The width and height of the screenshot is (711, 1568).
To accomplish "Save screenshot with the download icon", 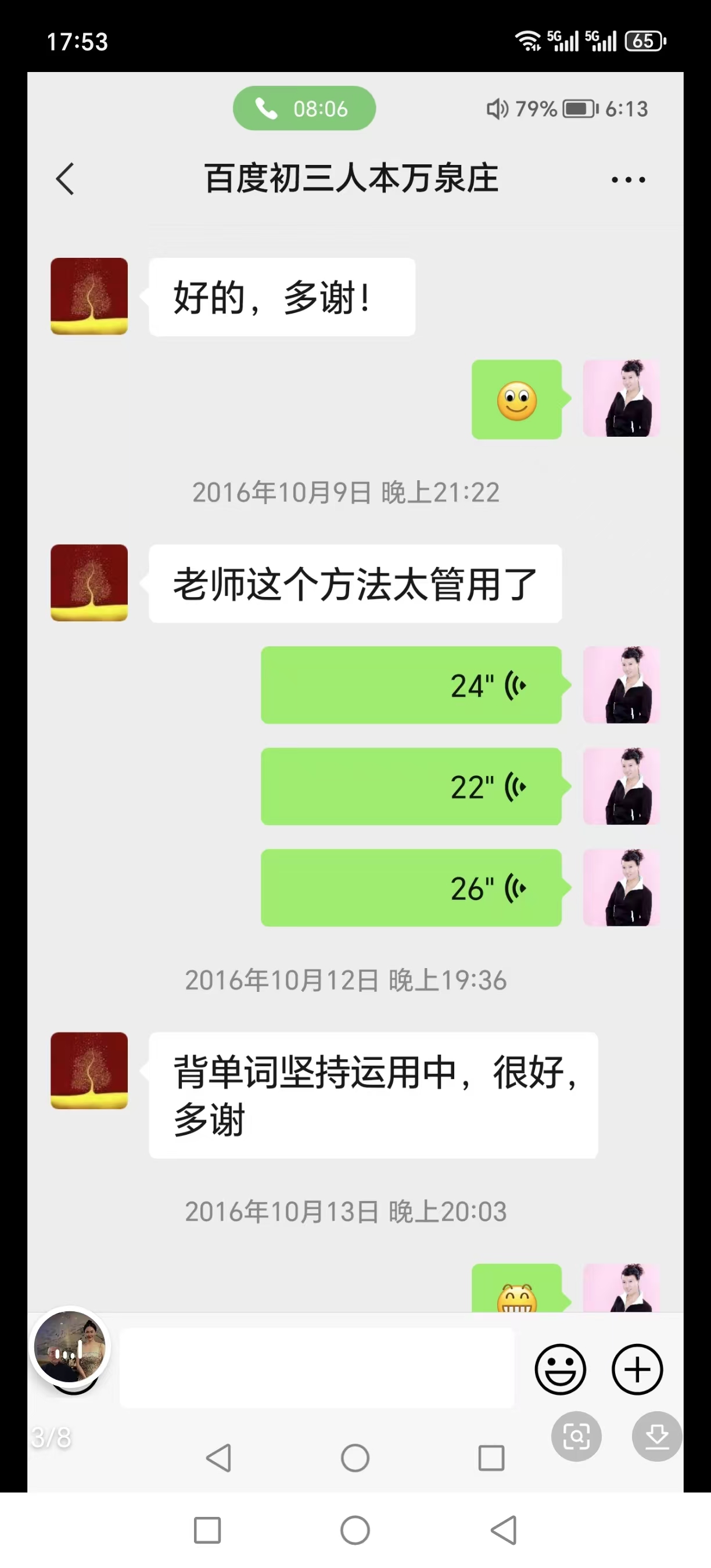I will pyautogui.click(x=658, y=1436).
